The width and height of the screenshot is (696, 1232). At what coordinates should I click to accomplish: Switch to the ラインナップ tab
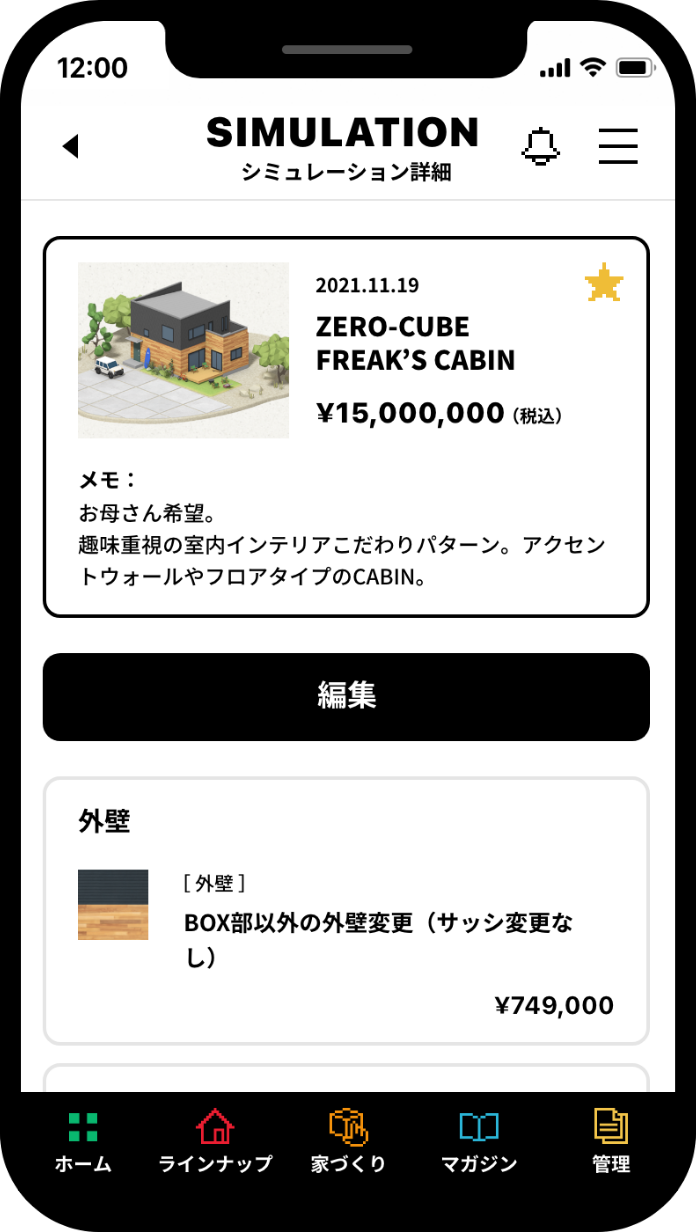pos(215,1141)
